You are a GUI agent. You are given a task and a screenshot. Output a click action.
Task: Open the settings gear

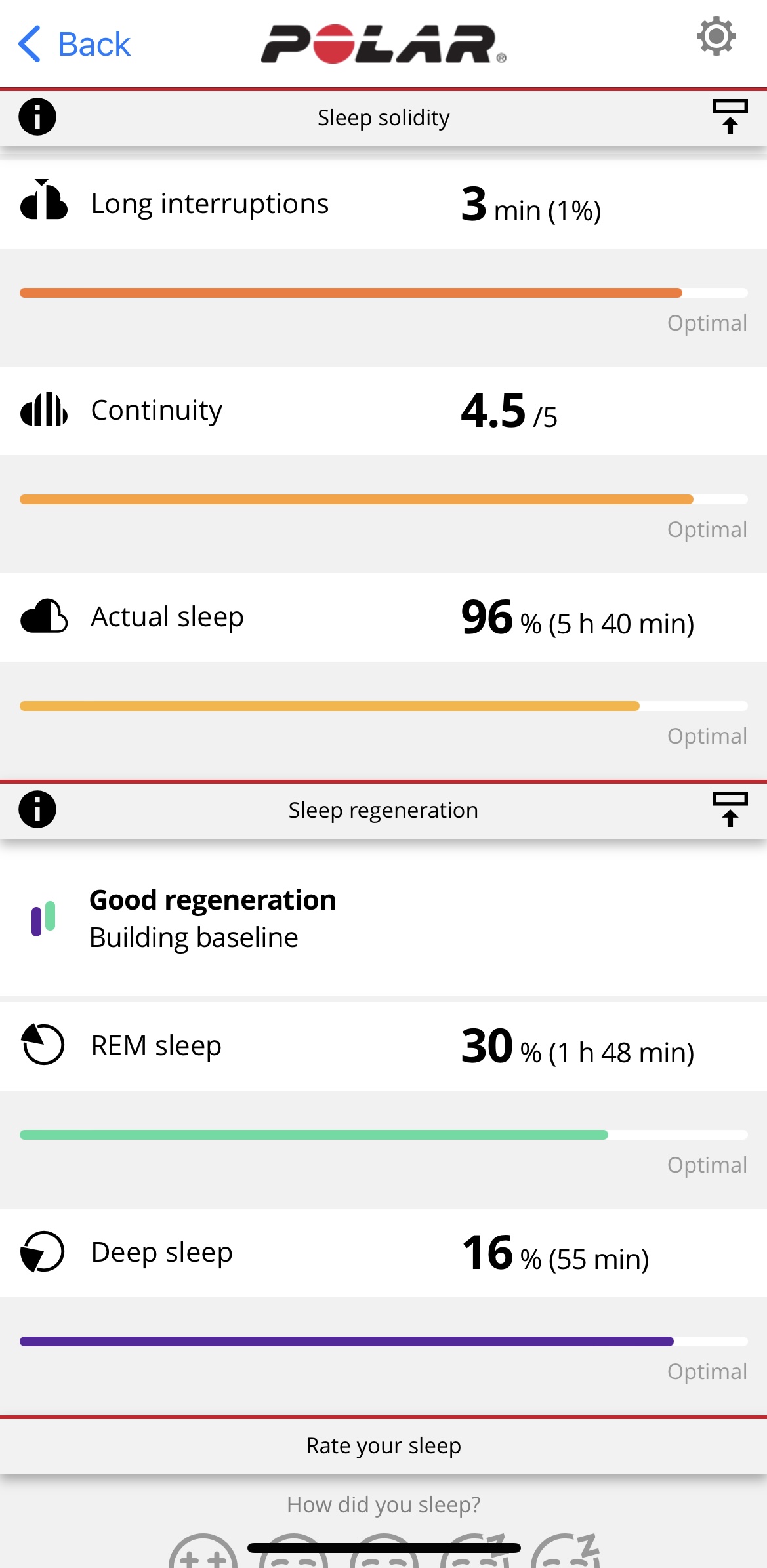(716, 37)
